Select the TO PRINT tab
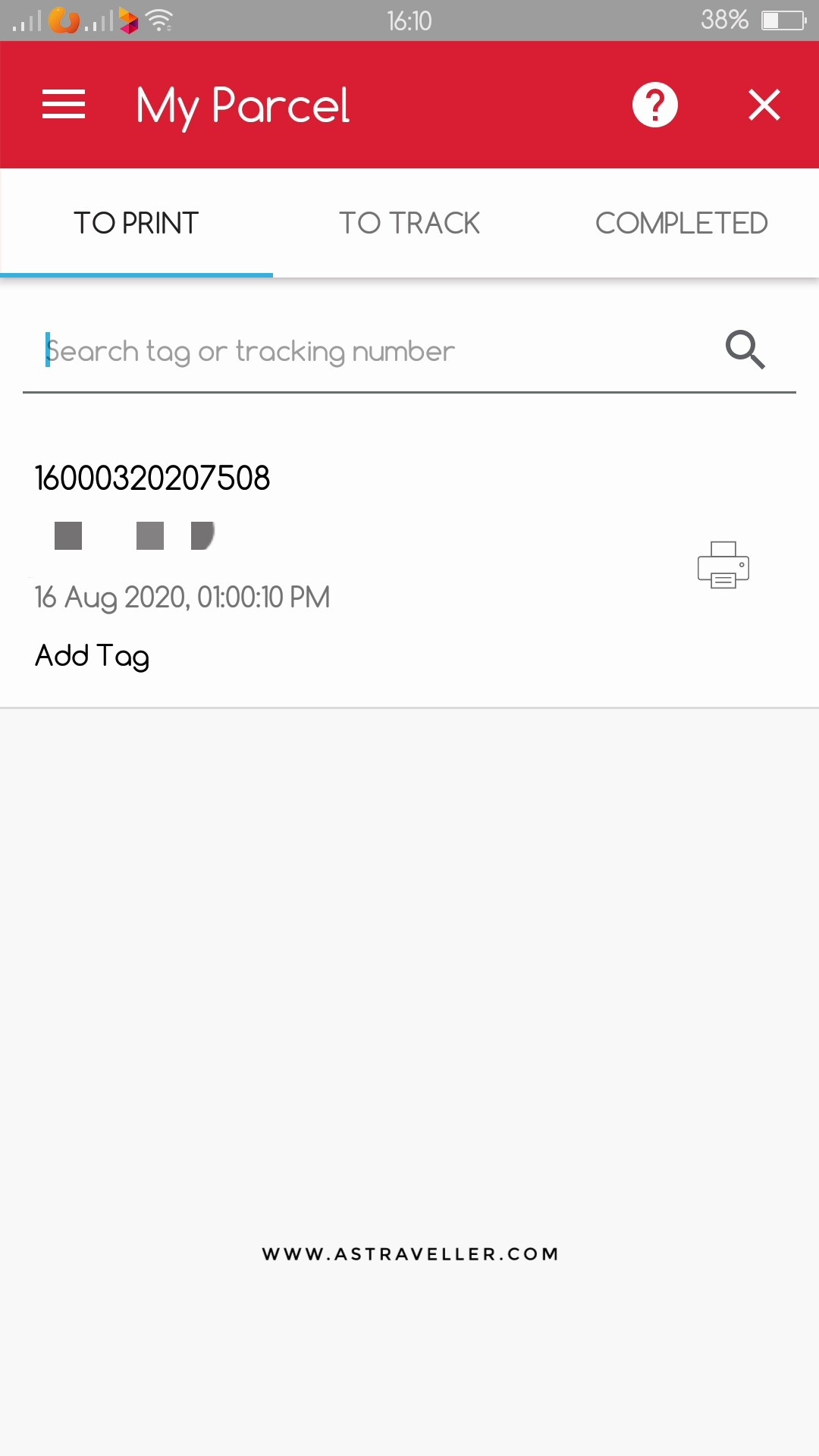819x1456 pixels. click(x=136, y=223)
